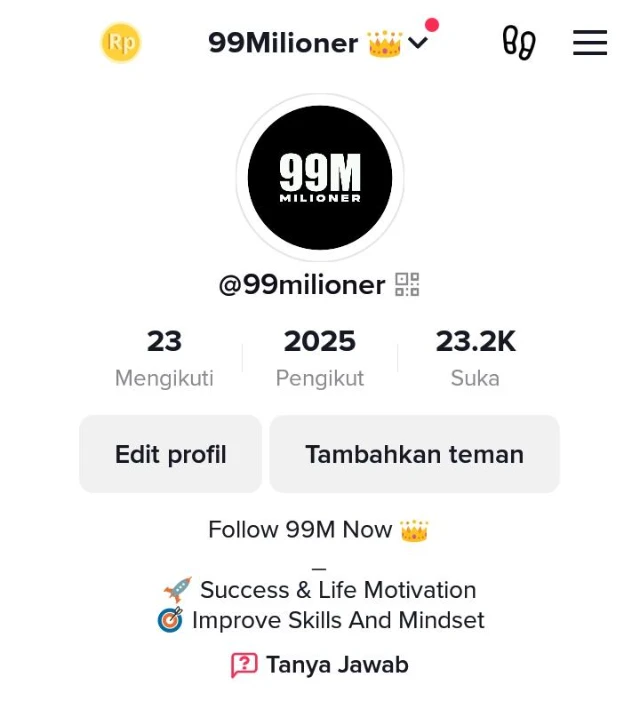The width and height of the screenshot is (640, 709).
Task: Tap the 99M profile picture
Action: (x=320, y=178)
